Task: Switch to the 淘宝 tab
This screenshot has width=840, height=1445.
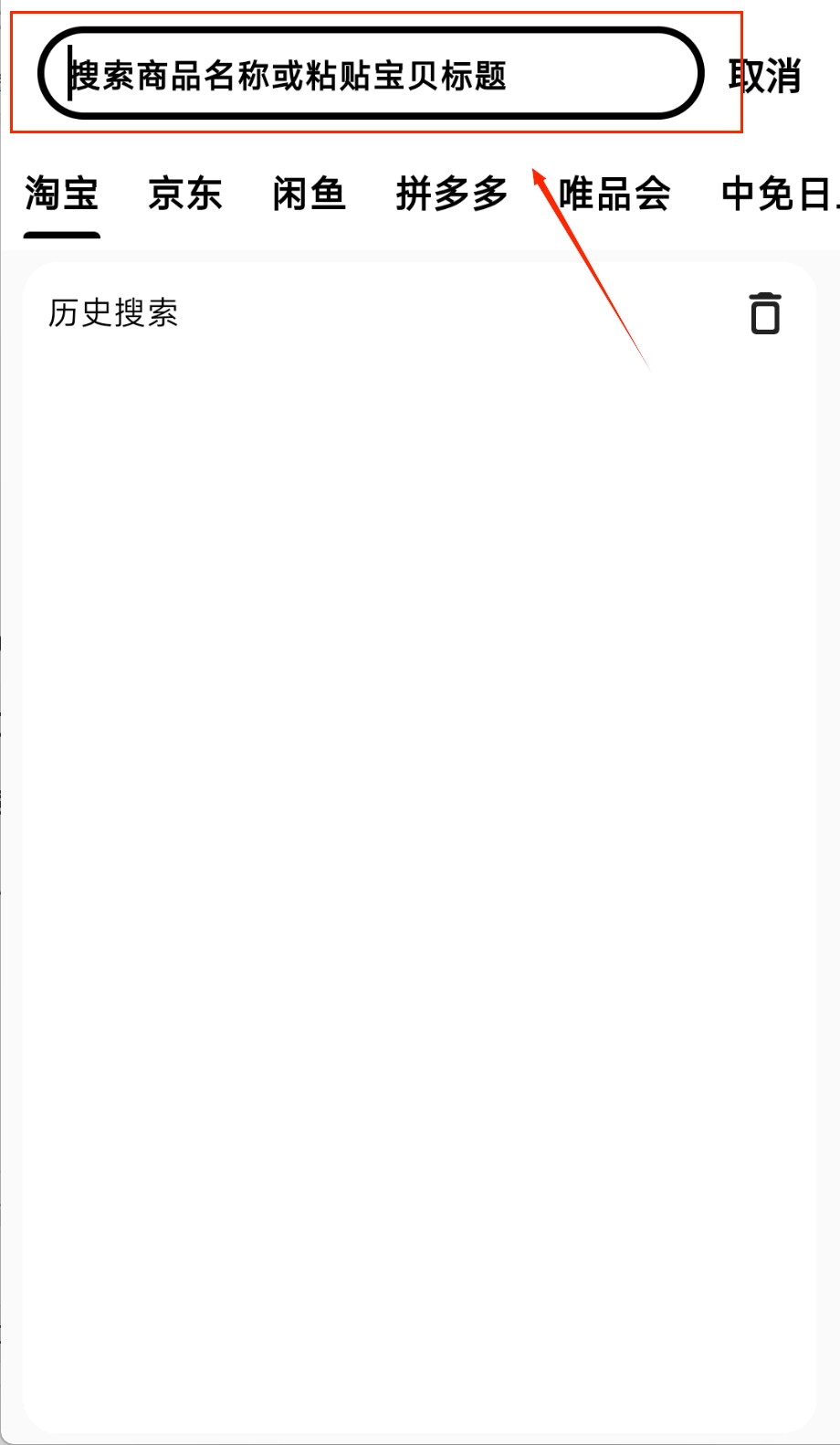Action: [x=61, y=195]
